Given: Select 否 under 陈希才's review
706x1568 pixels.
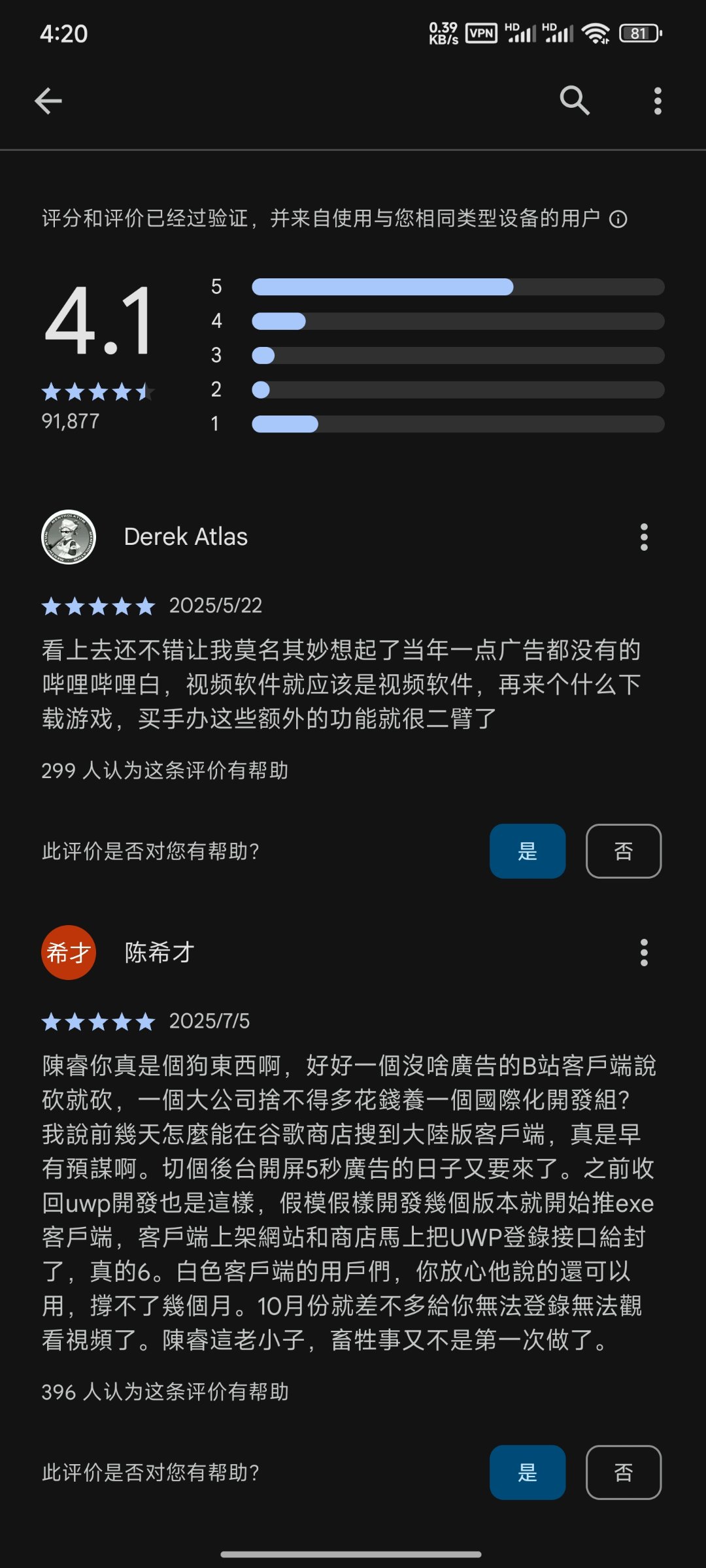Looking at the screenshot, I should [x=624, y=1472].
